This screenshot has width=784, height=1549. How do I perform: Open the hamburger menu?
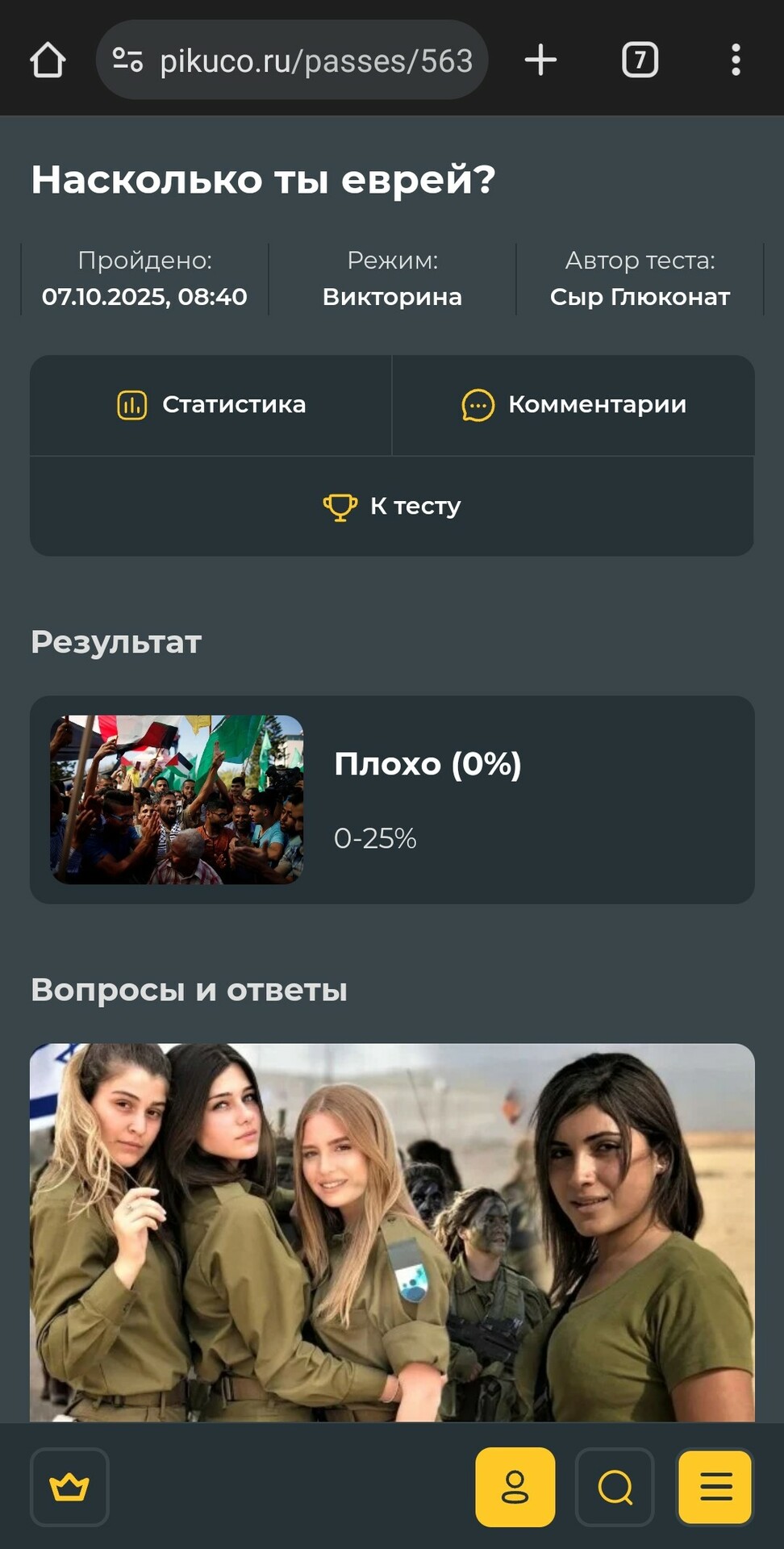click(715, 1487)
